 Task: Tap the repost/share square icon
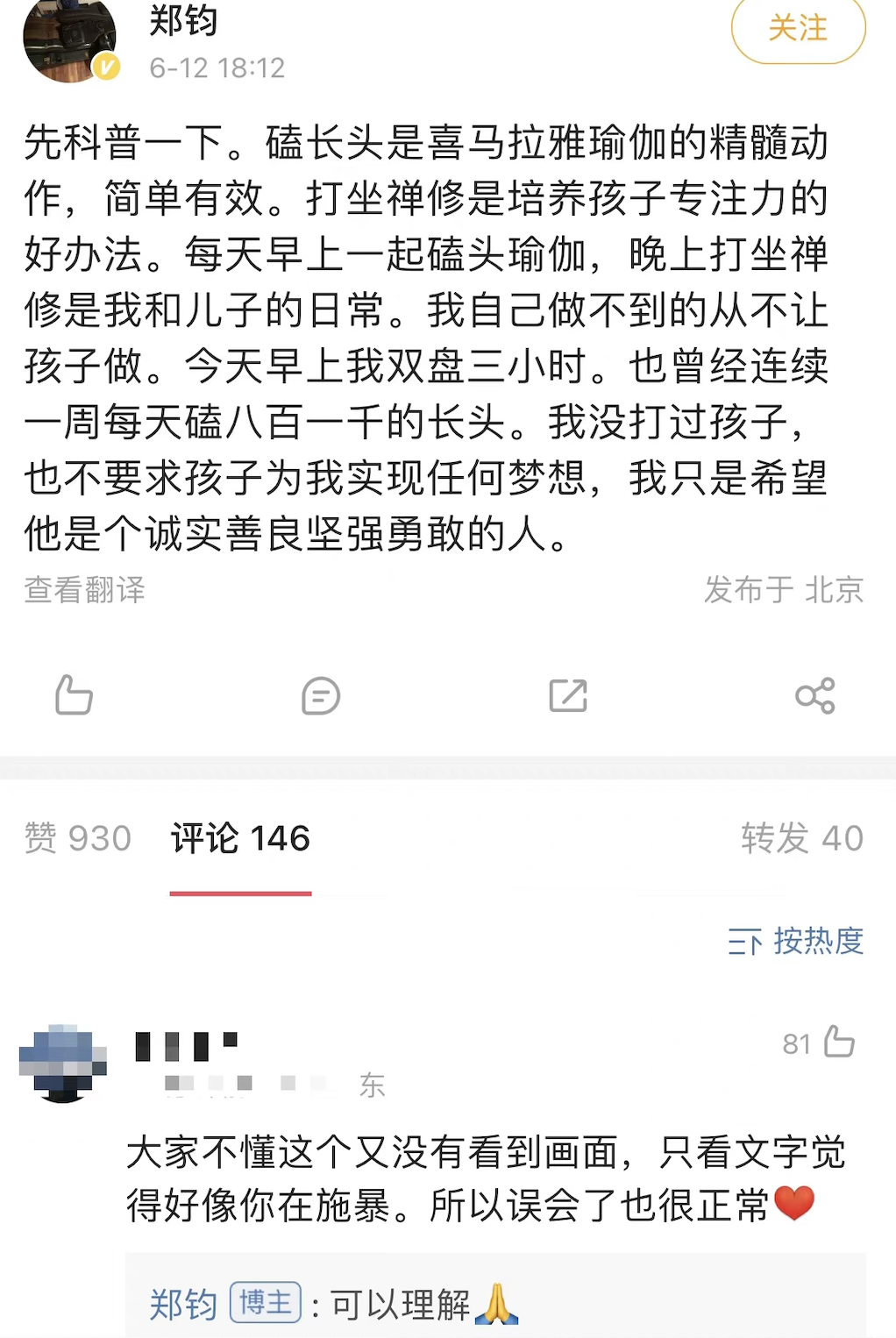(569, 697)
